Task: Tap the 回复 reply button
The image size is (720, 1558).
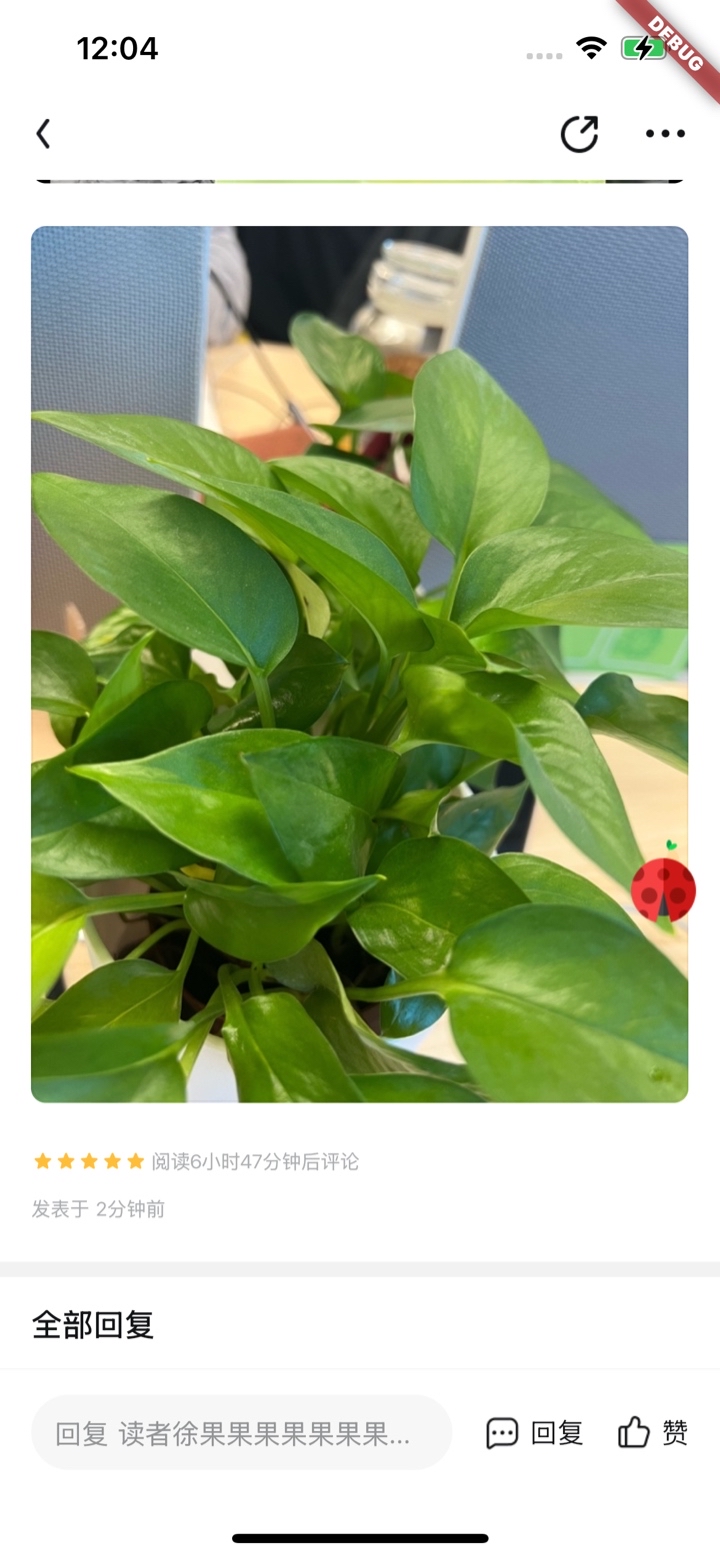Action: (x=534, y=1433)
